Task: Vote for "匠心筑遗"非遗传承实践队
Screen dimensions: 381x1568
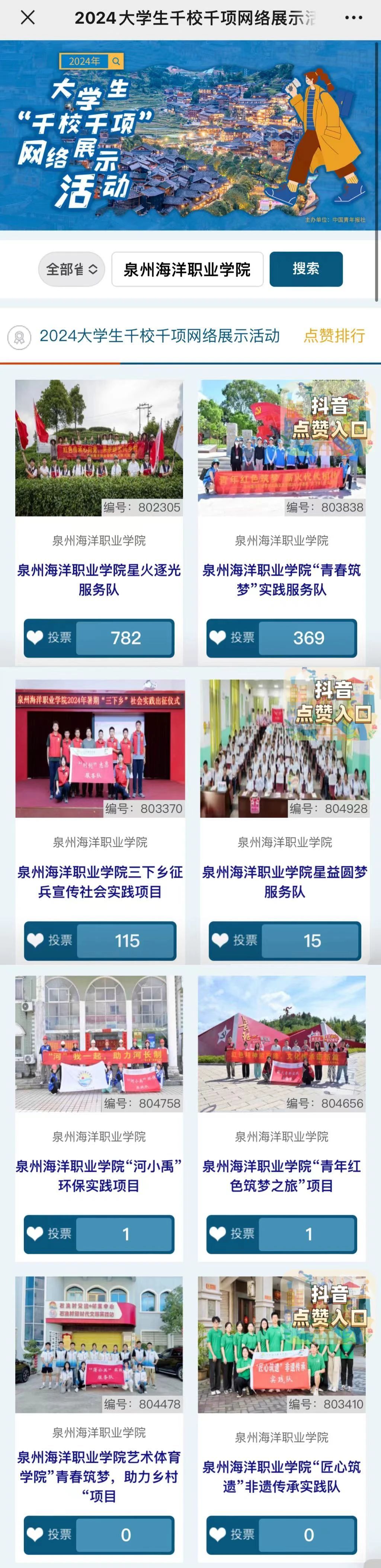Action: tap(281, 1535)
